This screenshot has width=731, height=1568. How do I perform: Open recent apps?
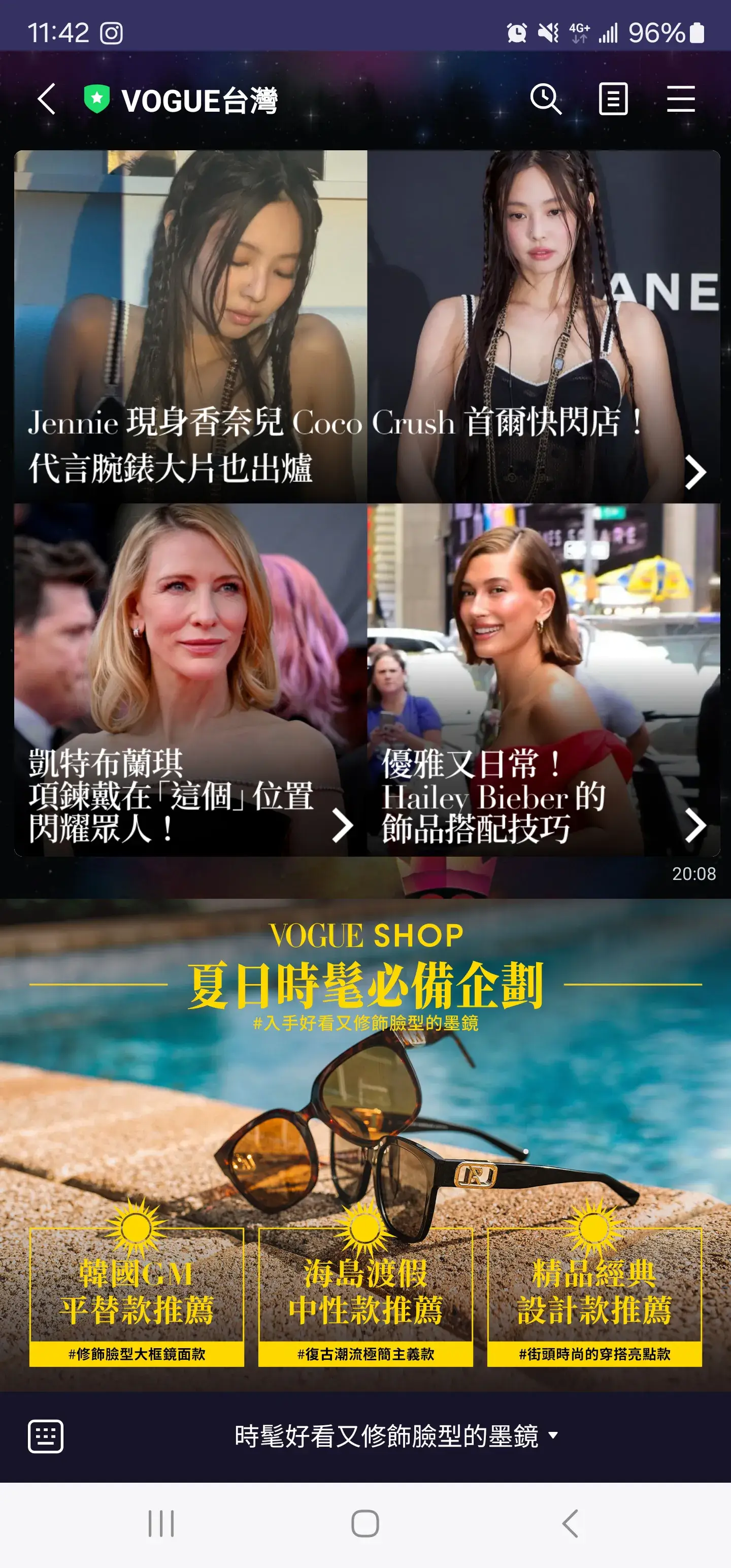click(x=161, y=1523)
